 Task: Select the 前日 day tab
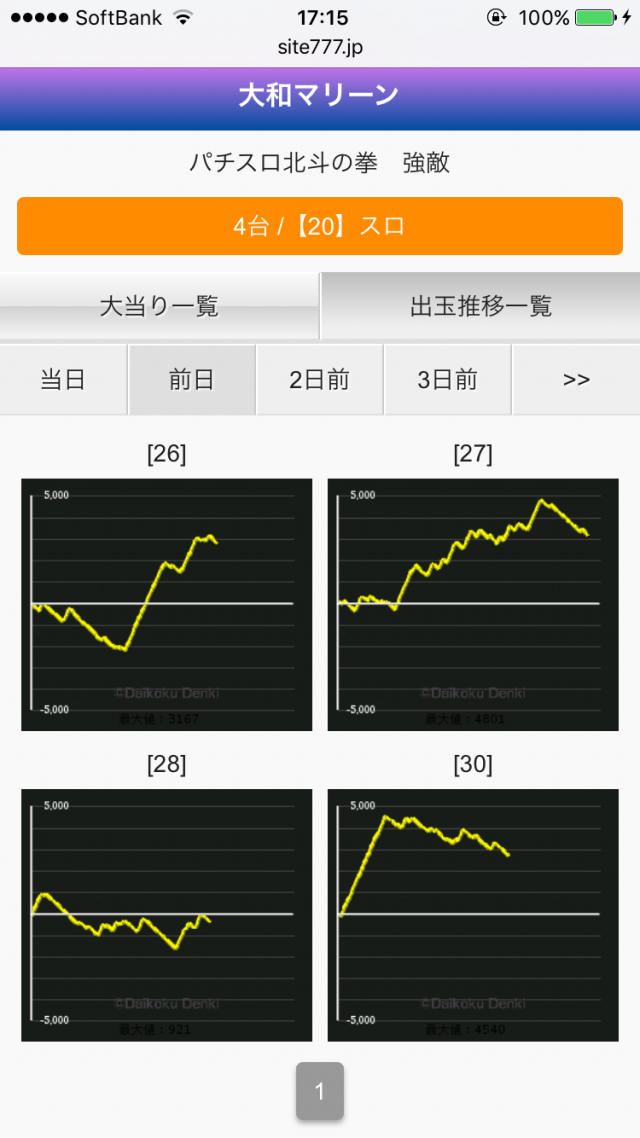191,380
